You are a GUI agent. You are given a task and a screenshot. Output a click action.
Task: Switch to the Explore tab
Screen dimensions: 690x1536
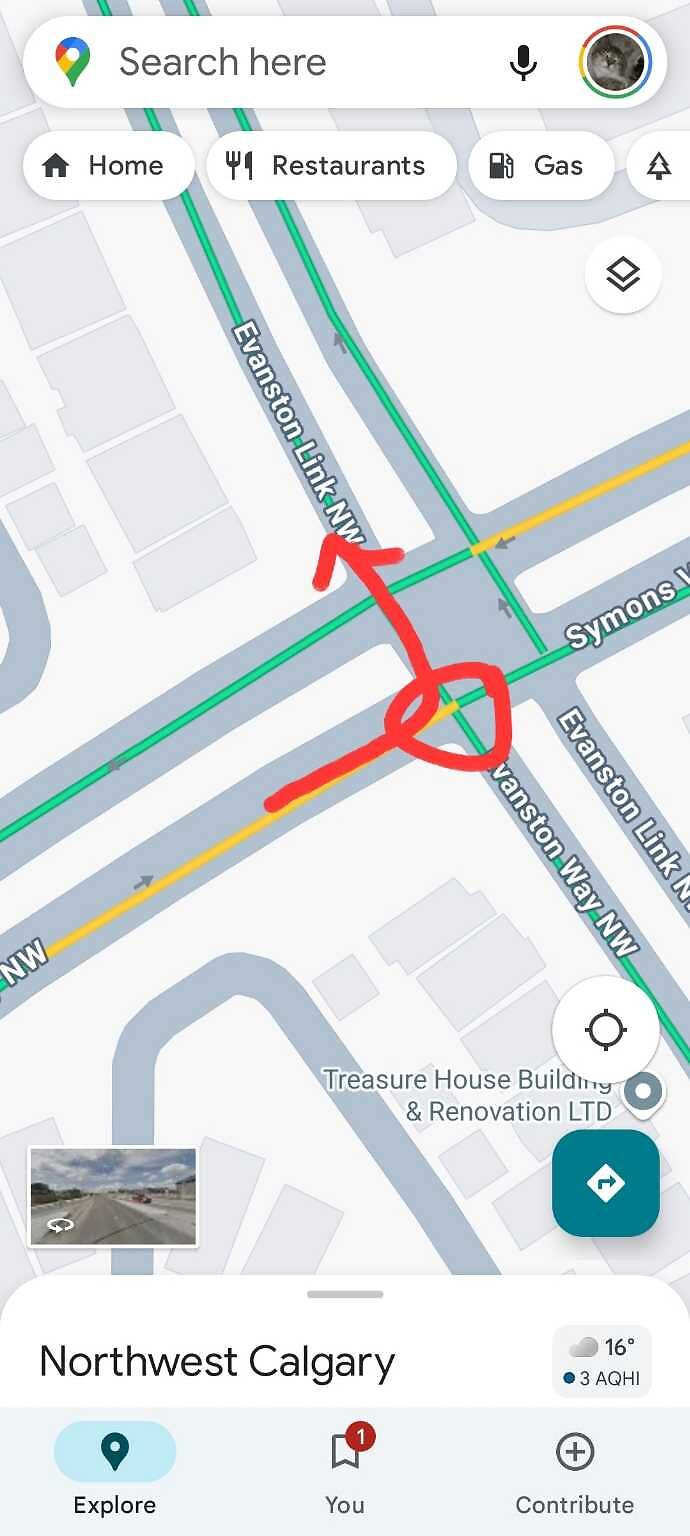pyautogui.click(x=115, y=1470)
